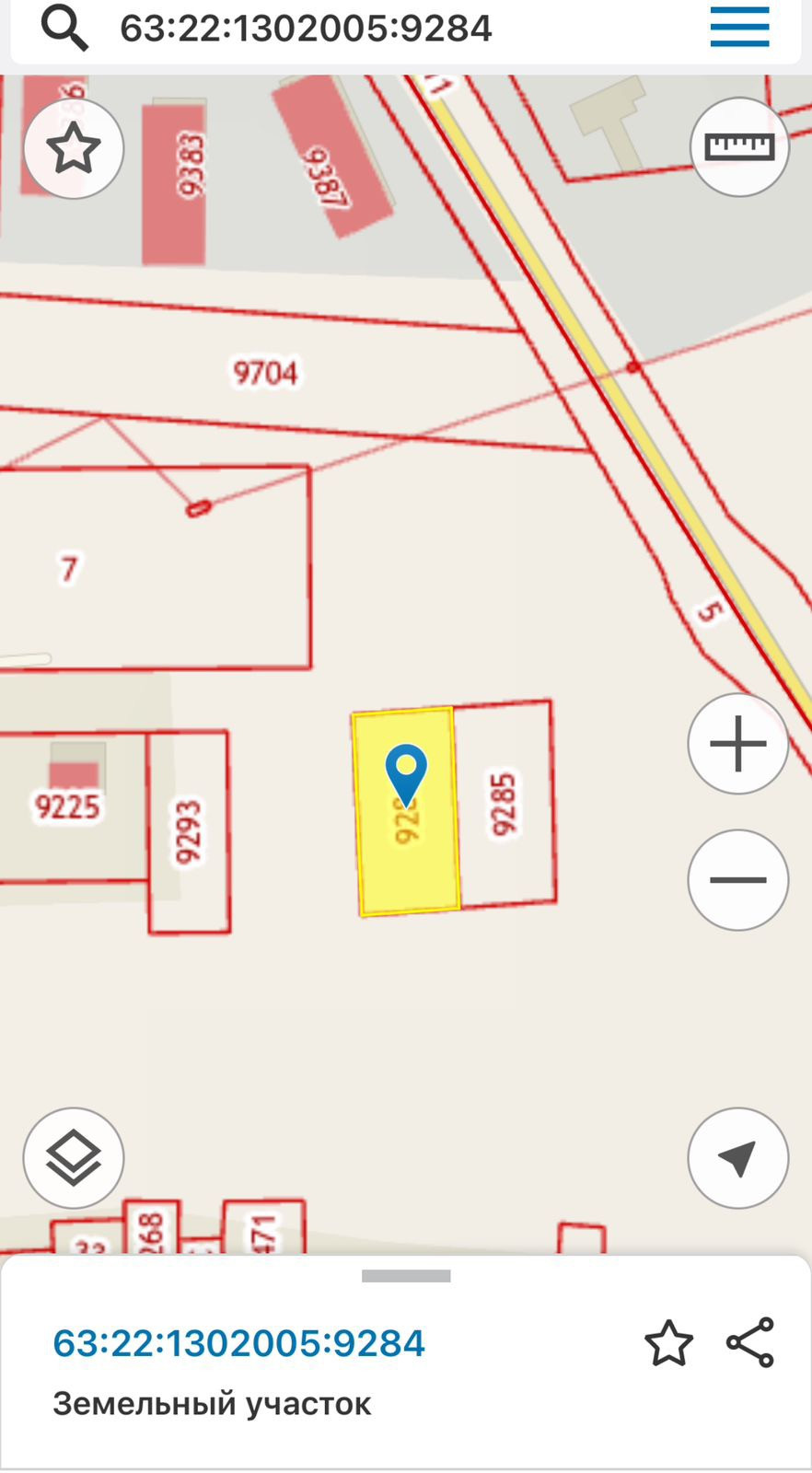Tap the search magnifier icon
The width and height of the screenshot is (812, 1473).
(64, 29)
